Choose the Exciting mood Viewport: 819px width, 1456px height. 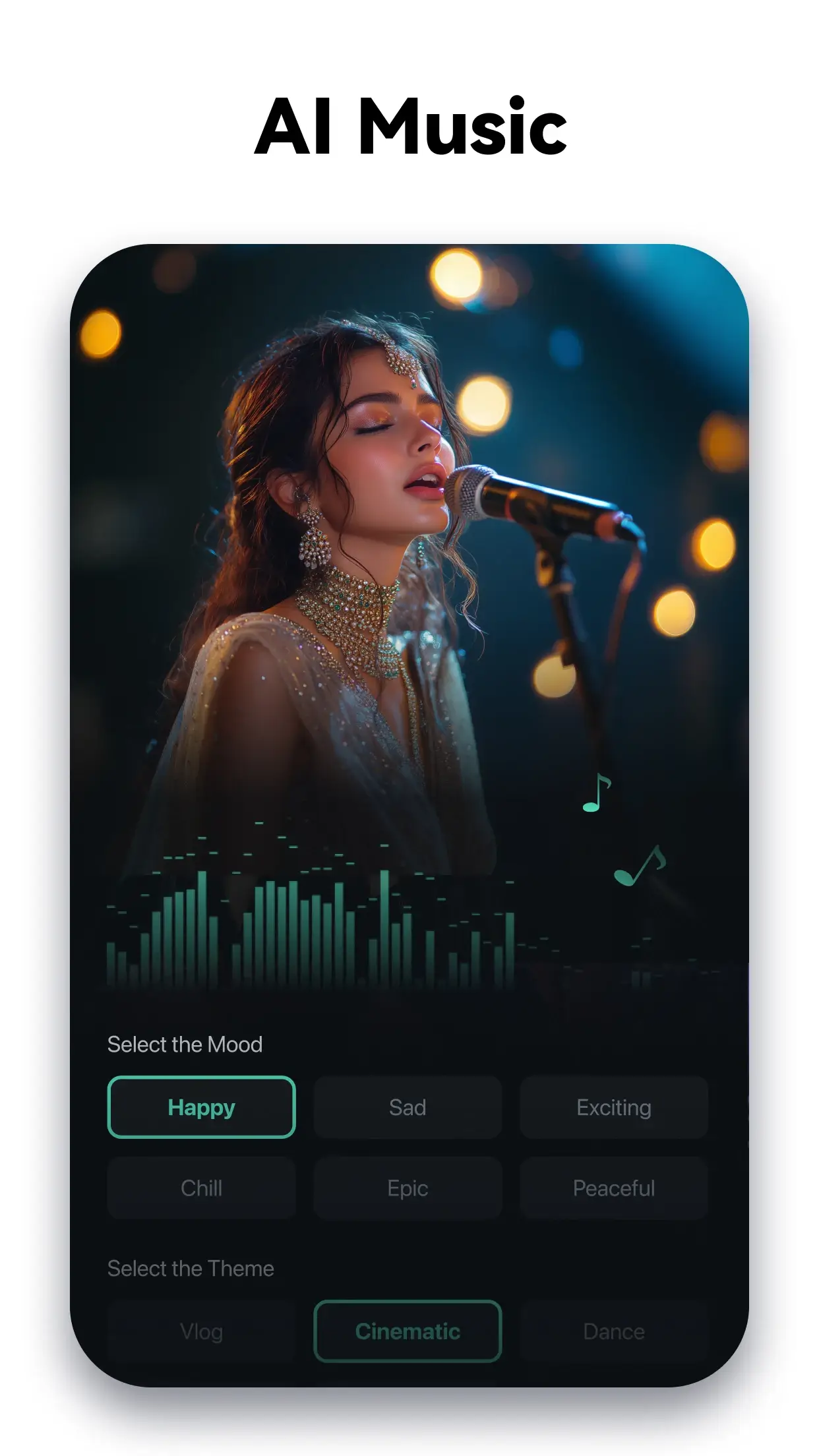coord(613,1107)
